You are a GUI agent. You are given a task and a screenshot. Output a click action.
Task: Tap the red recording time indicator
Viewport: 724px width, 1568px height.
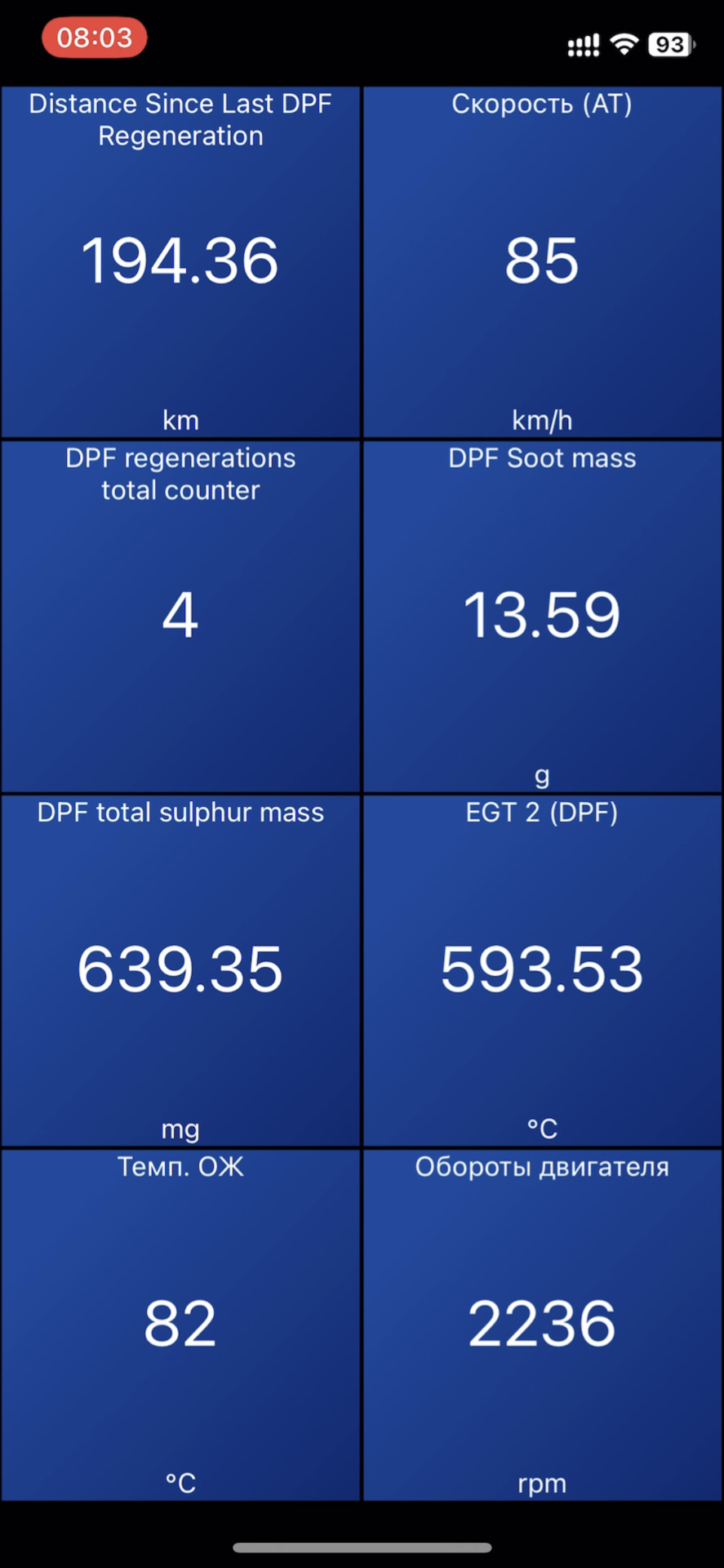pyautogui.click(x=93, y=37)
